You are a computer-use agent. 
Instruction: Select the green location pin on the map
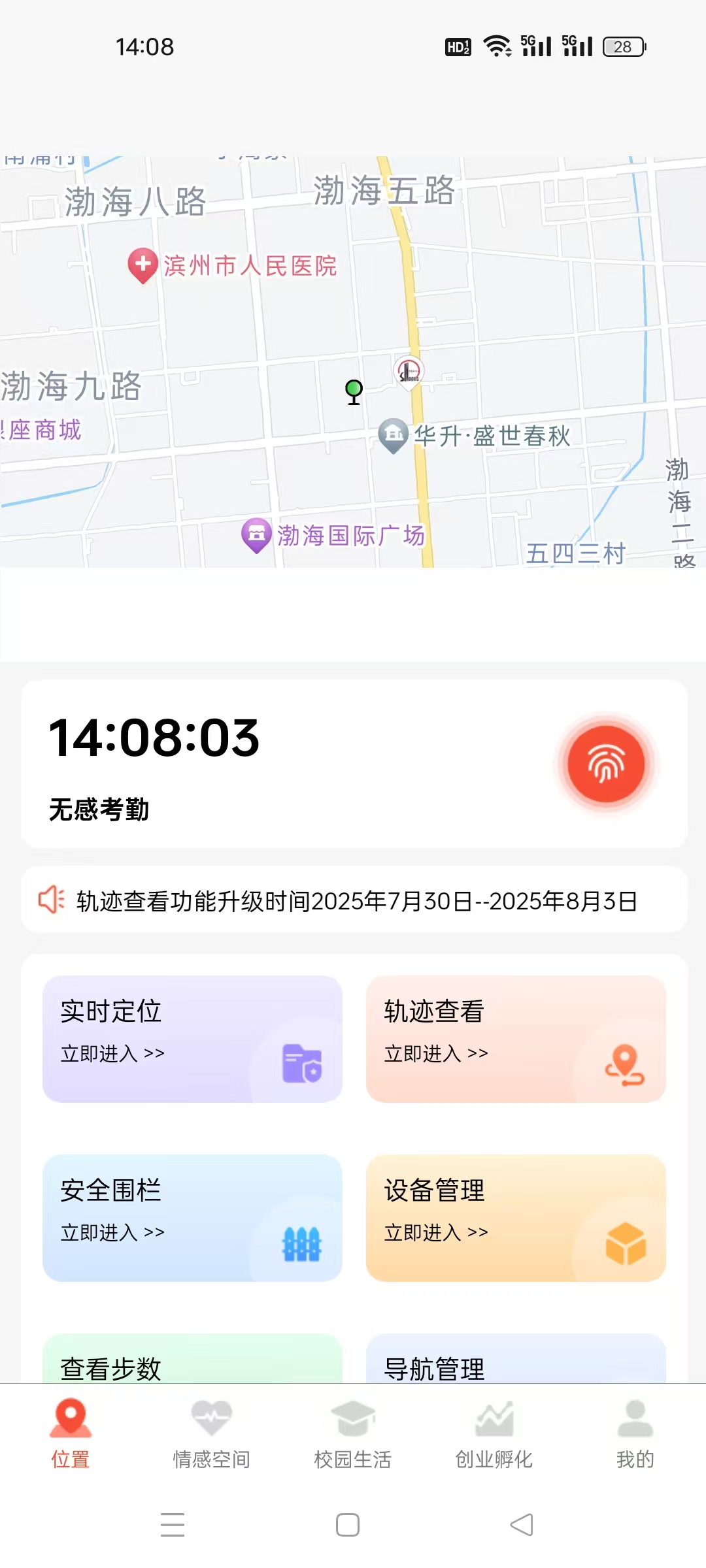click(x=354, y=391)
